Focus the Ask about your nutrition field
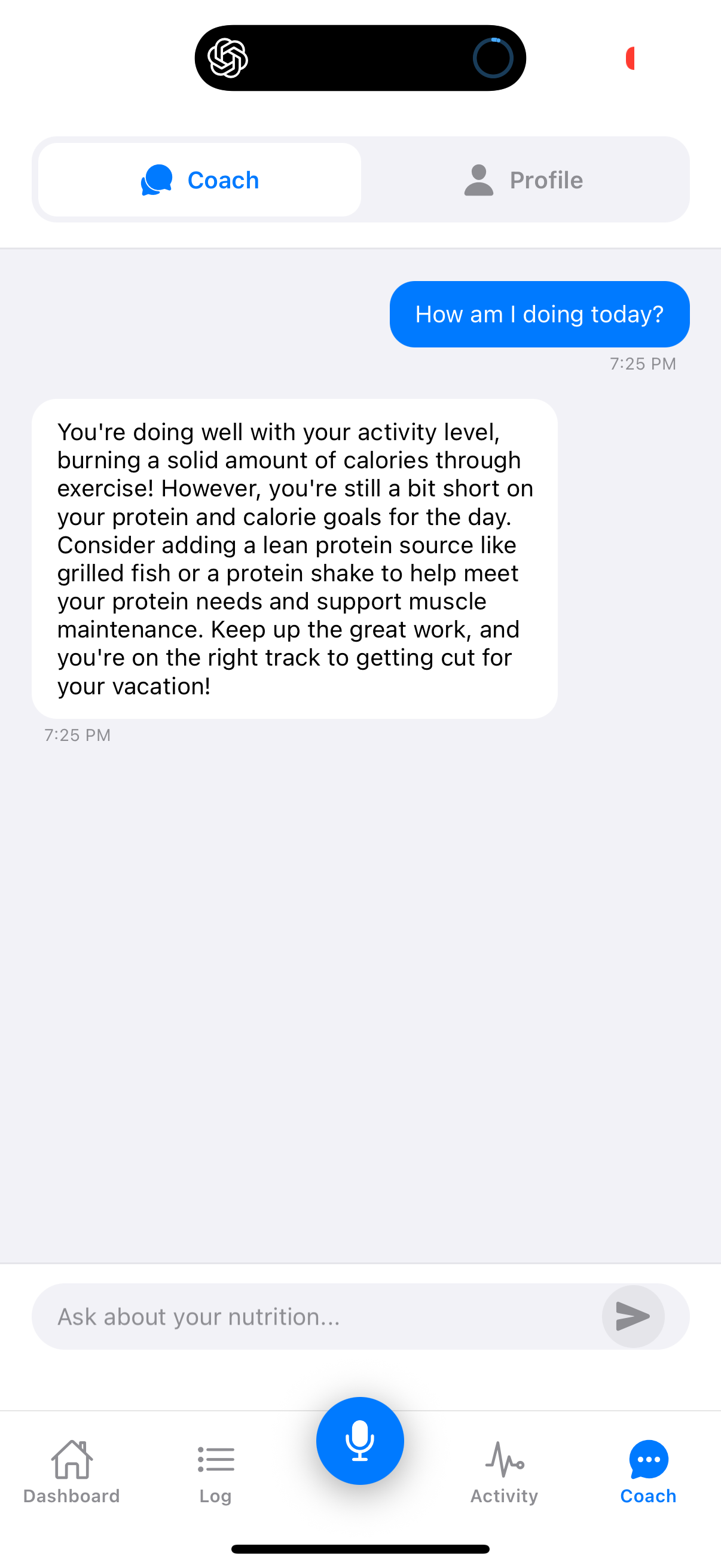 point(316,1317)
